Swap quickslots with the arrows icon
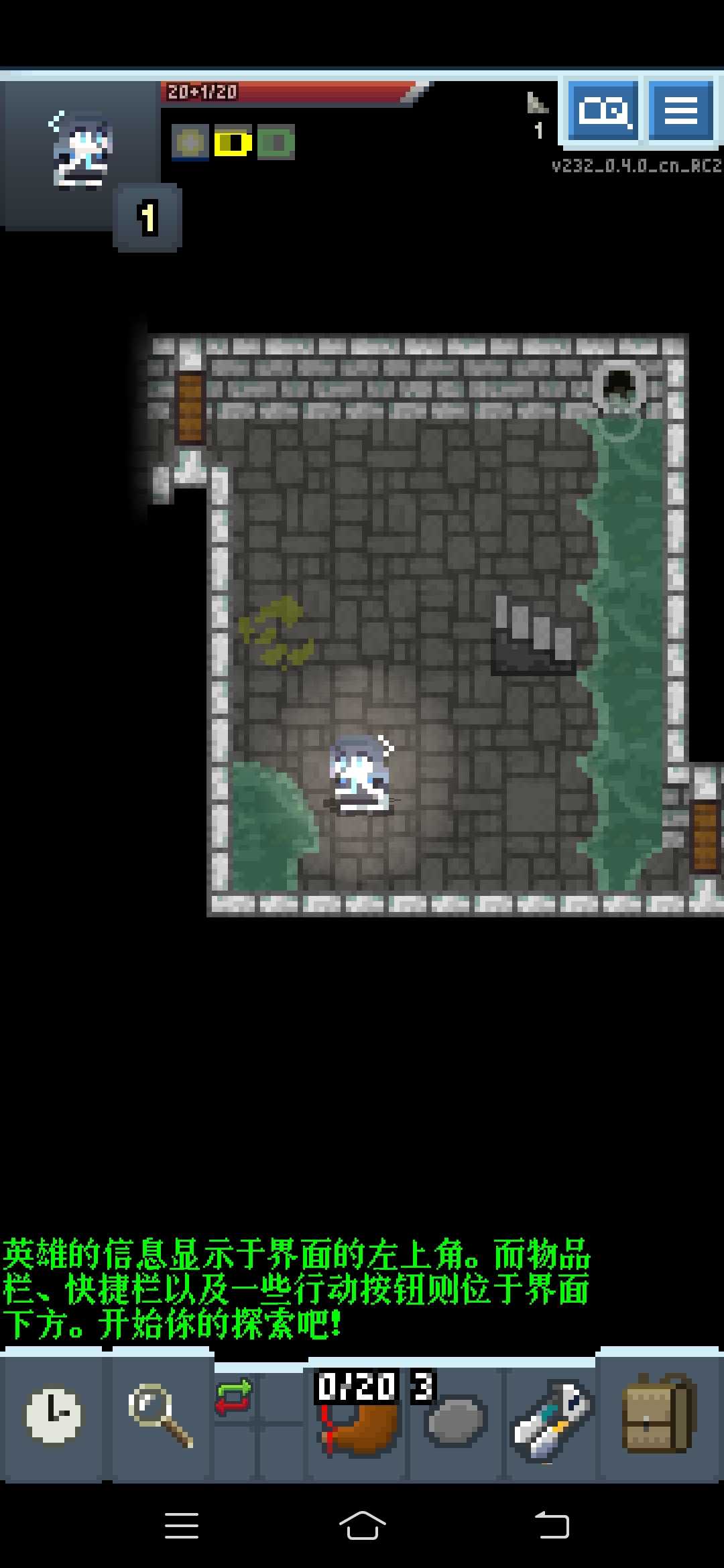This screenshot has width=724, height=1568. 234,1396
